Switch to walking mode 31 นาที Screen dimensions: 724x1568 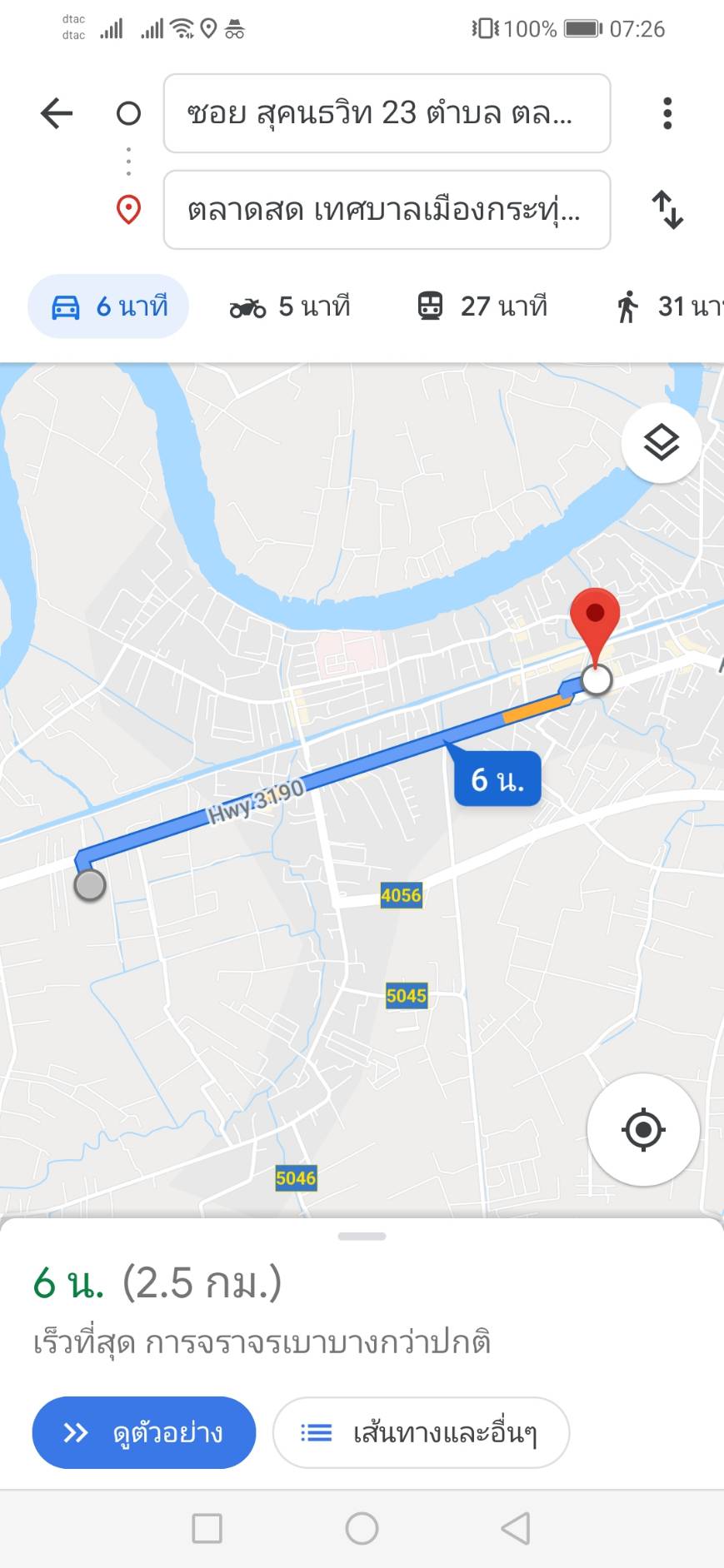[x=668, y=306]
